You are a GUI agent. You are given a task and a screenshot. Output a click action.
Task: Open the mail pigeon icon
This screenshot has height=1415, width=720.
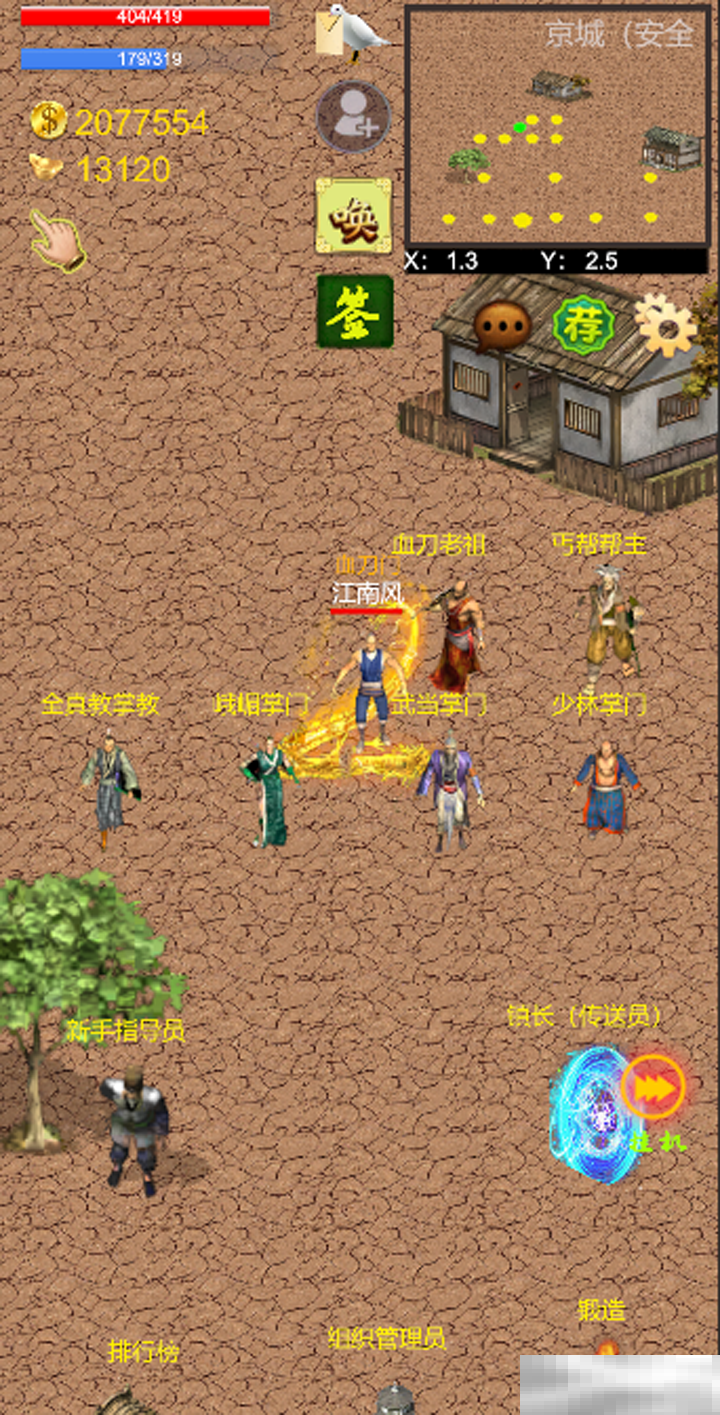(351, 35)
